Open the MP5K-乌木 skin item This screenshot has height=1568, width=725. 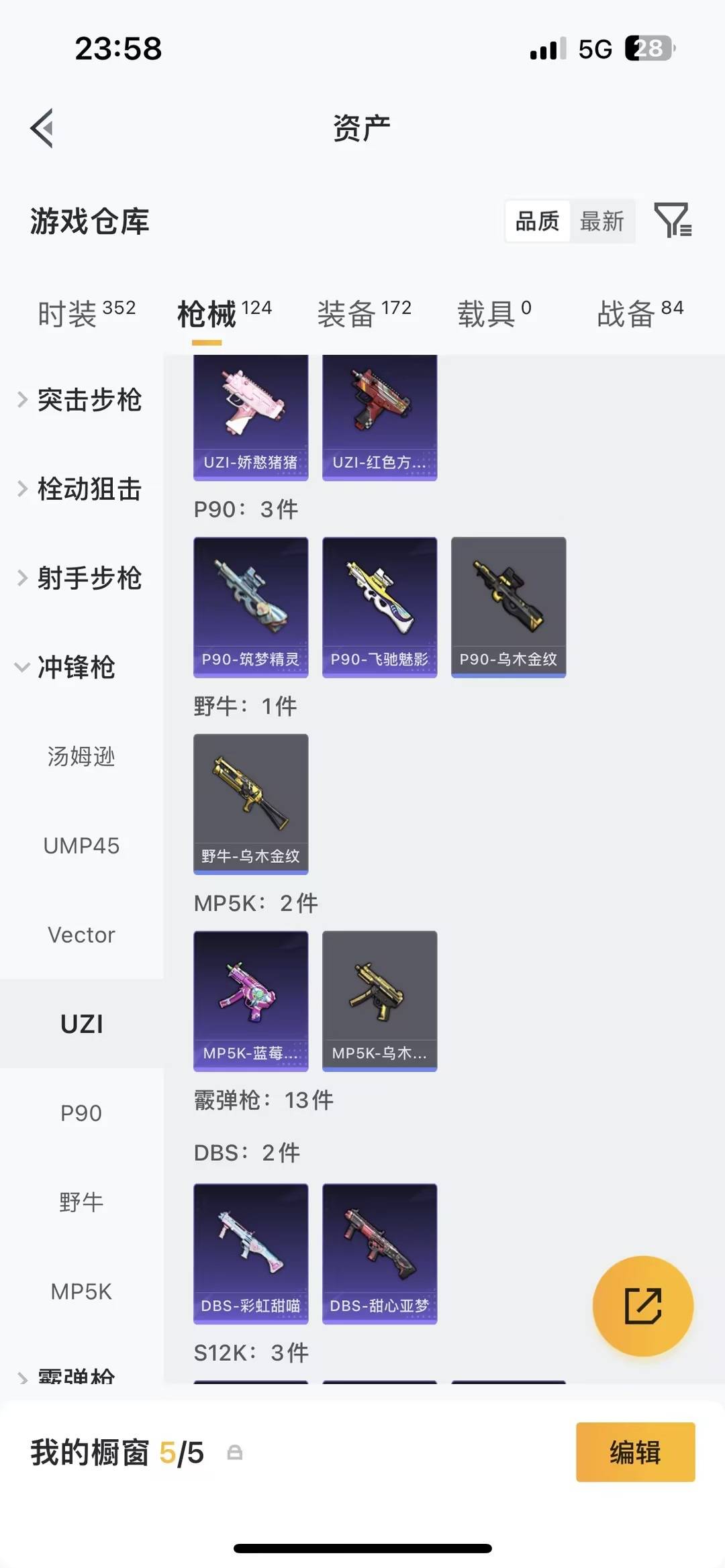coord(379,1001)
